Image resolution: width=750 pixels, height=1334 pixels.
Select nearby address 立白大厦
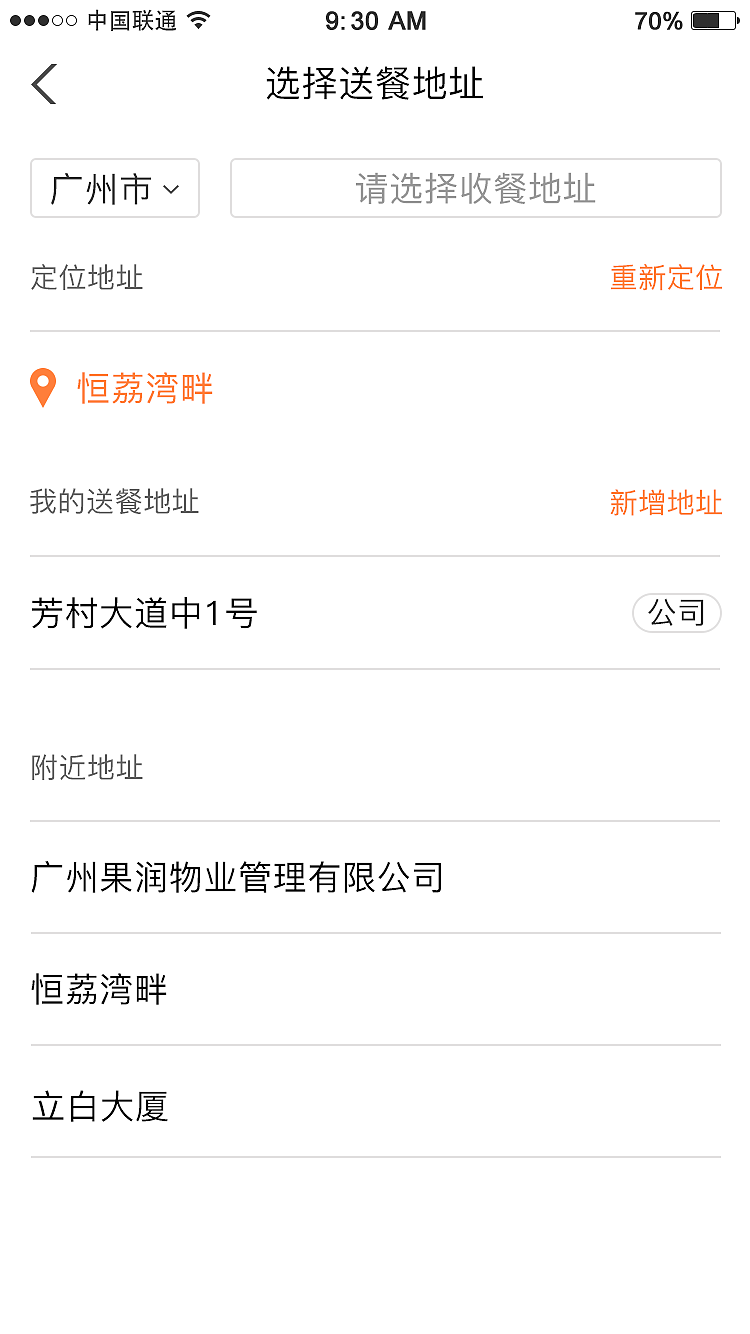point(100,1106)
